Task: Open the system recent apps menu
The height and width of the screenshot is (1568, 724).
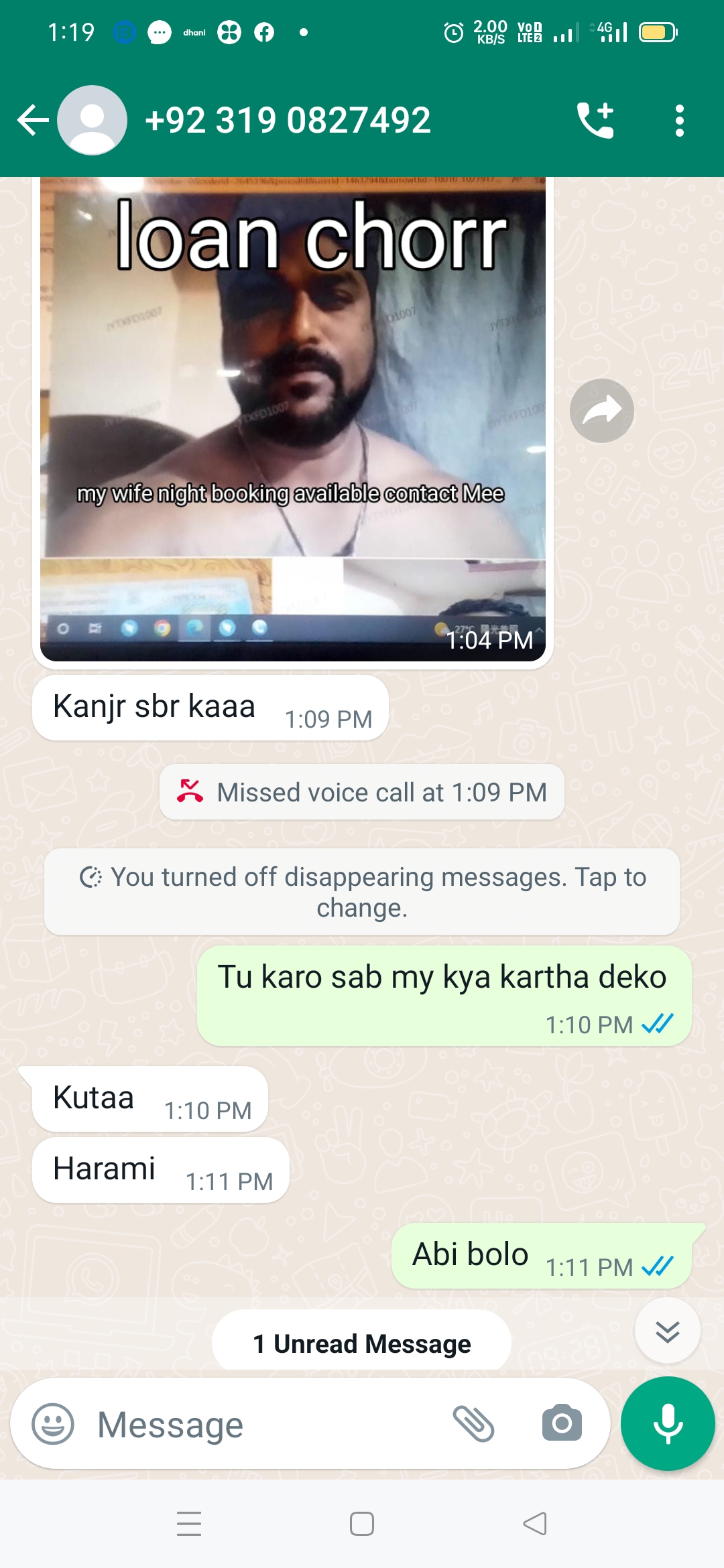Action: pyautogui.click(x=189, y=1524)
